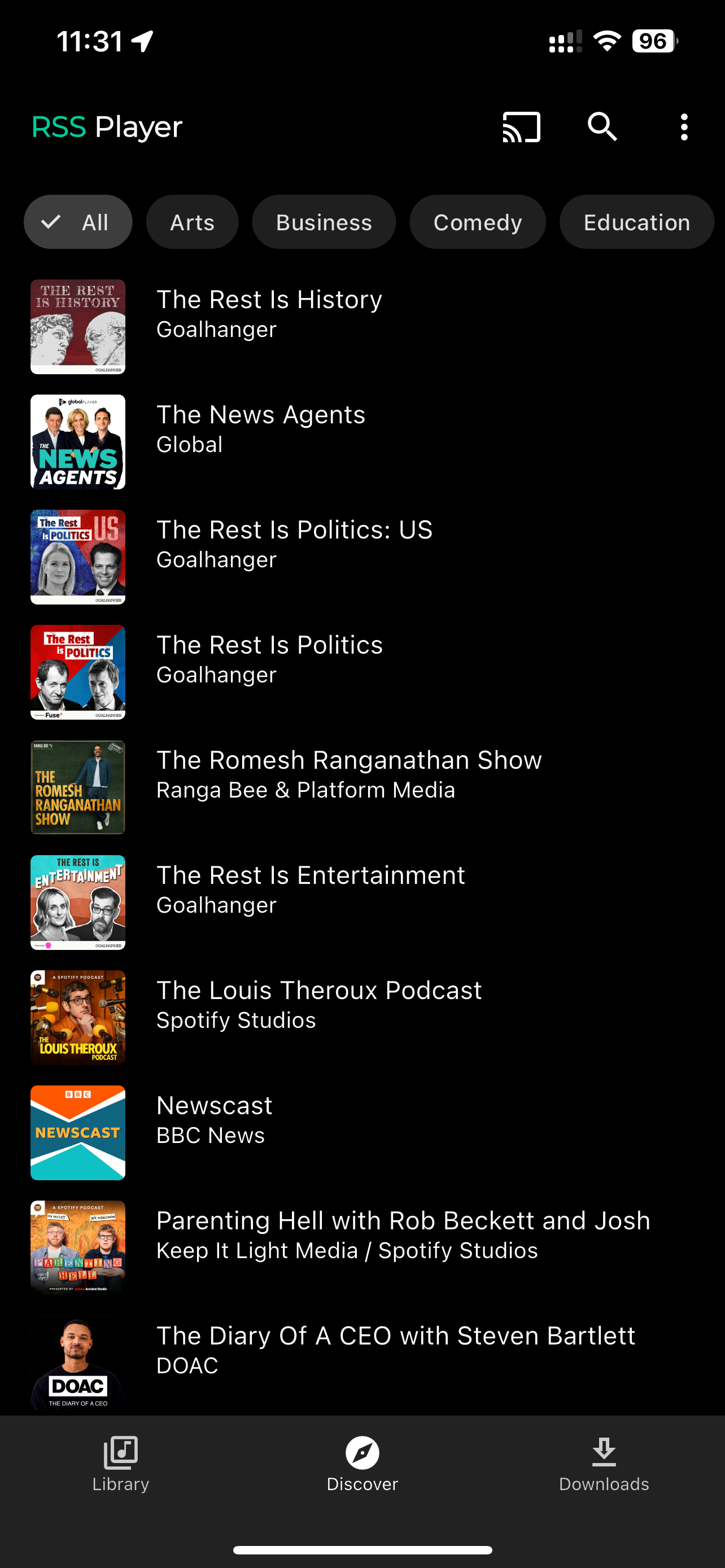Screen dimensions: 725x1568
Task: Open The Rest Is History podcast
Action: 362,327
